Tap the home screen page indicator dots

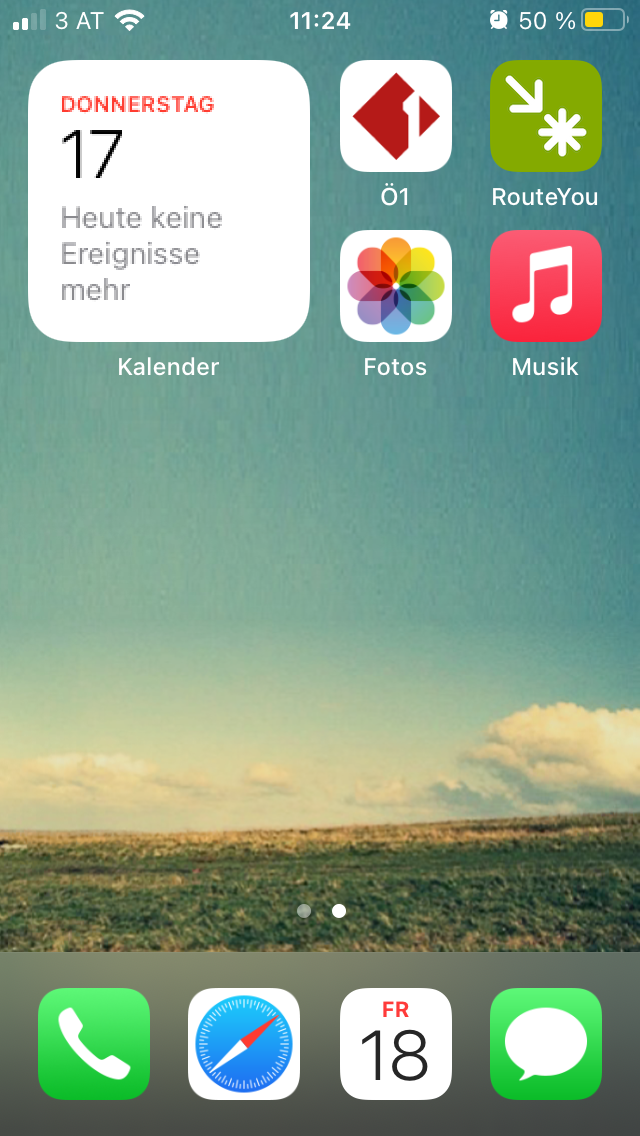tap(321, 911)
